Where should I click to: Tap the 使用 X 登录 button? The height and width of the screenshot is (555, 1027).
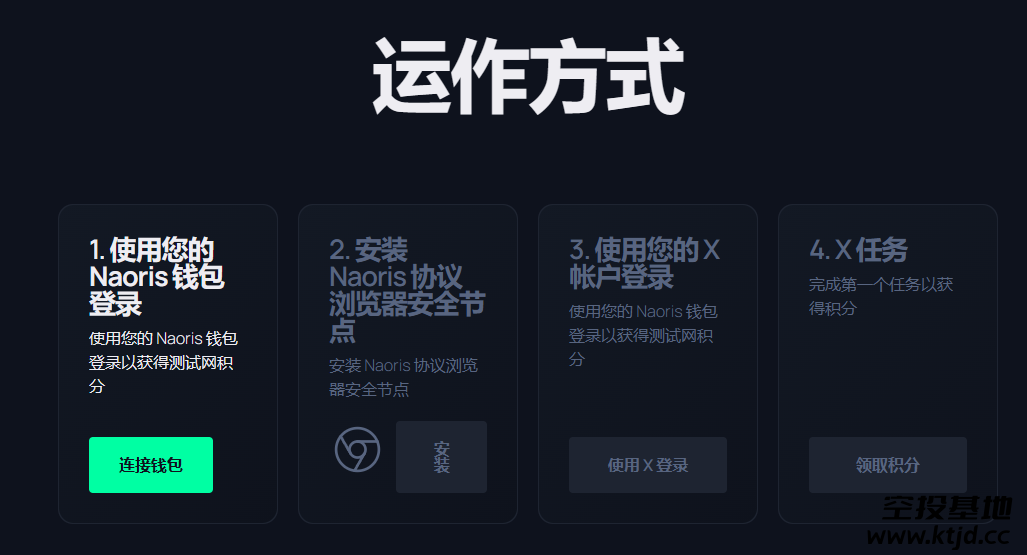[x=647, y=465]
